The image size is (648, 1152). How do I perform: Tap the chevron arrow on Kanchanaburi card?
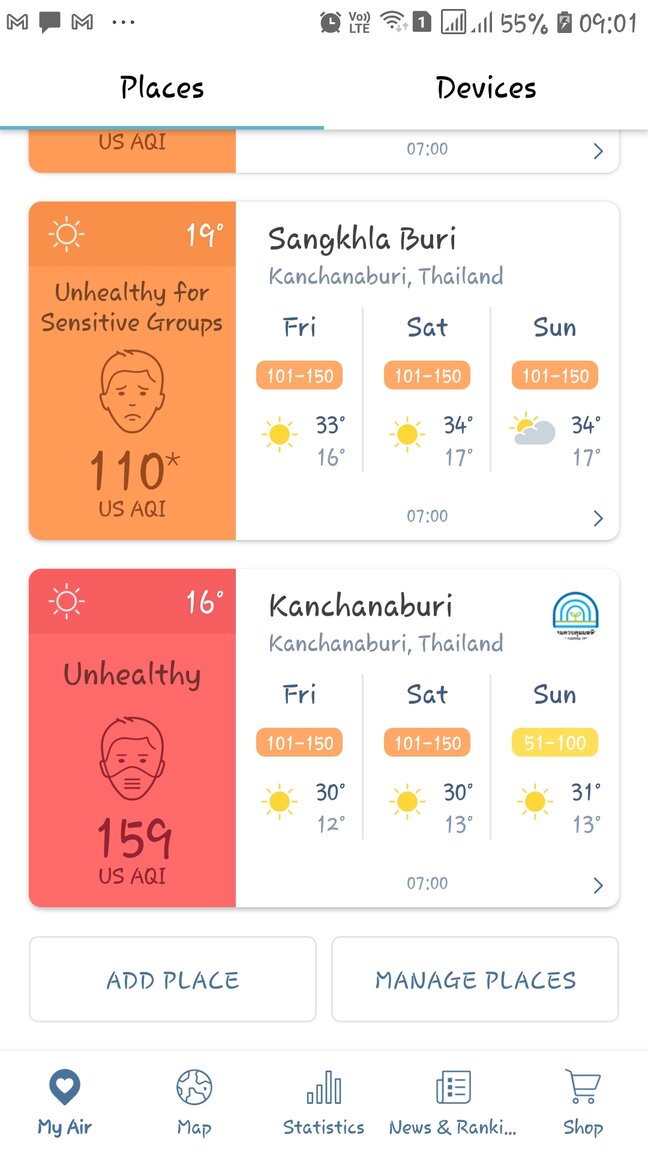(598, 885)
